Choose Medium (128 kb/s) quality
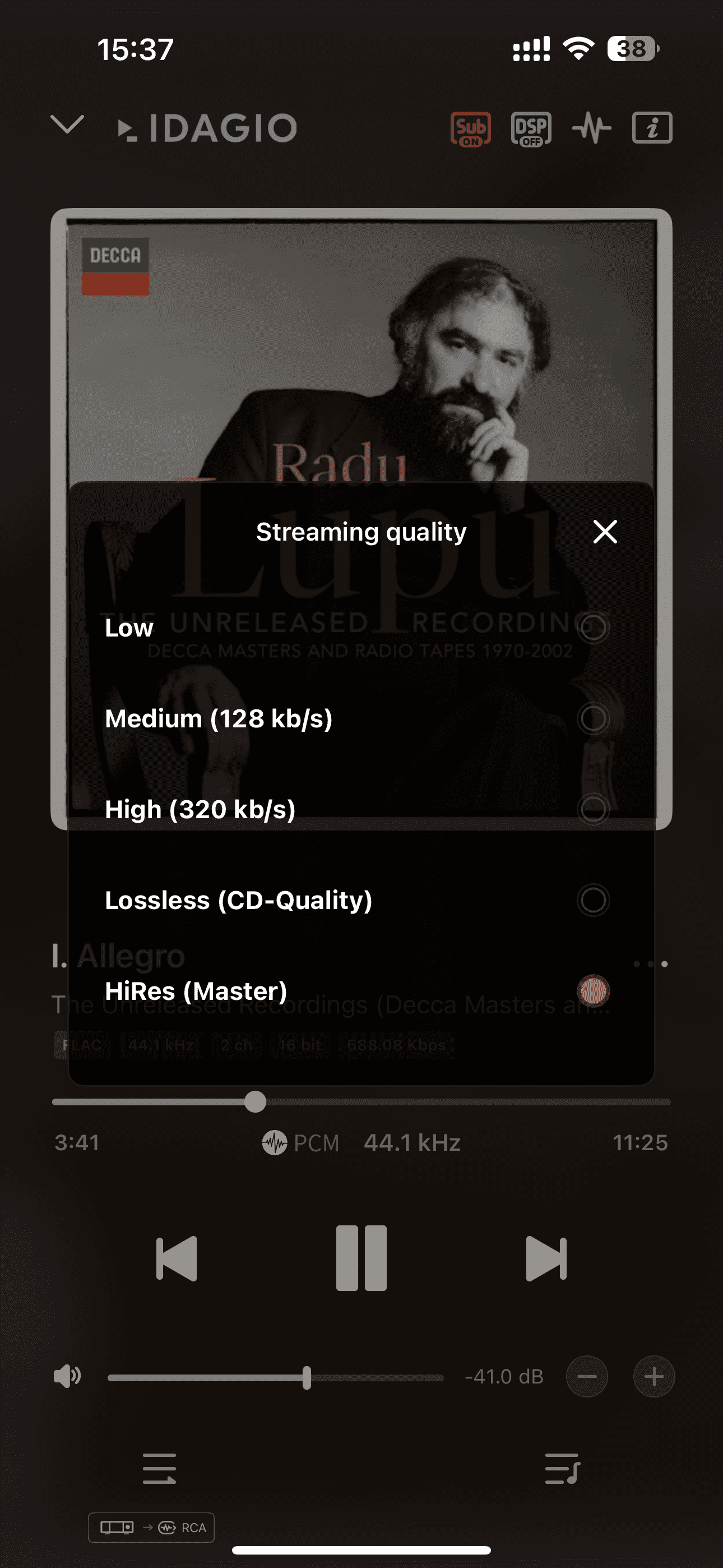The width and height of the screenshot is (723, 1568). (593, 718)
